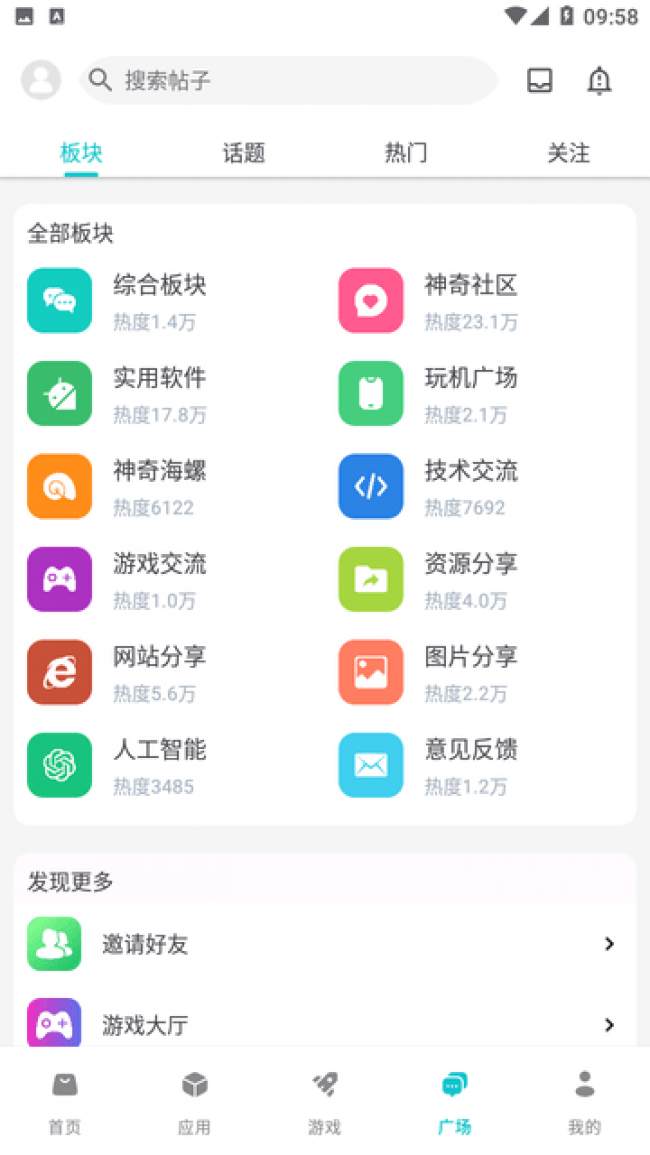
Task: Open the inbox tray icon
Action: point(539,80)
